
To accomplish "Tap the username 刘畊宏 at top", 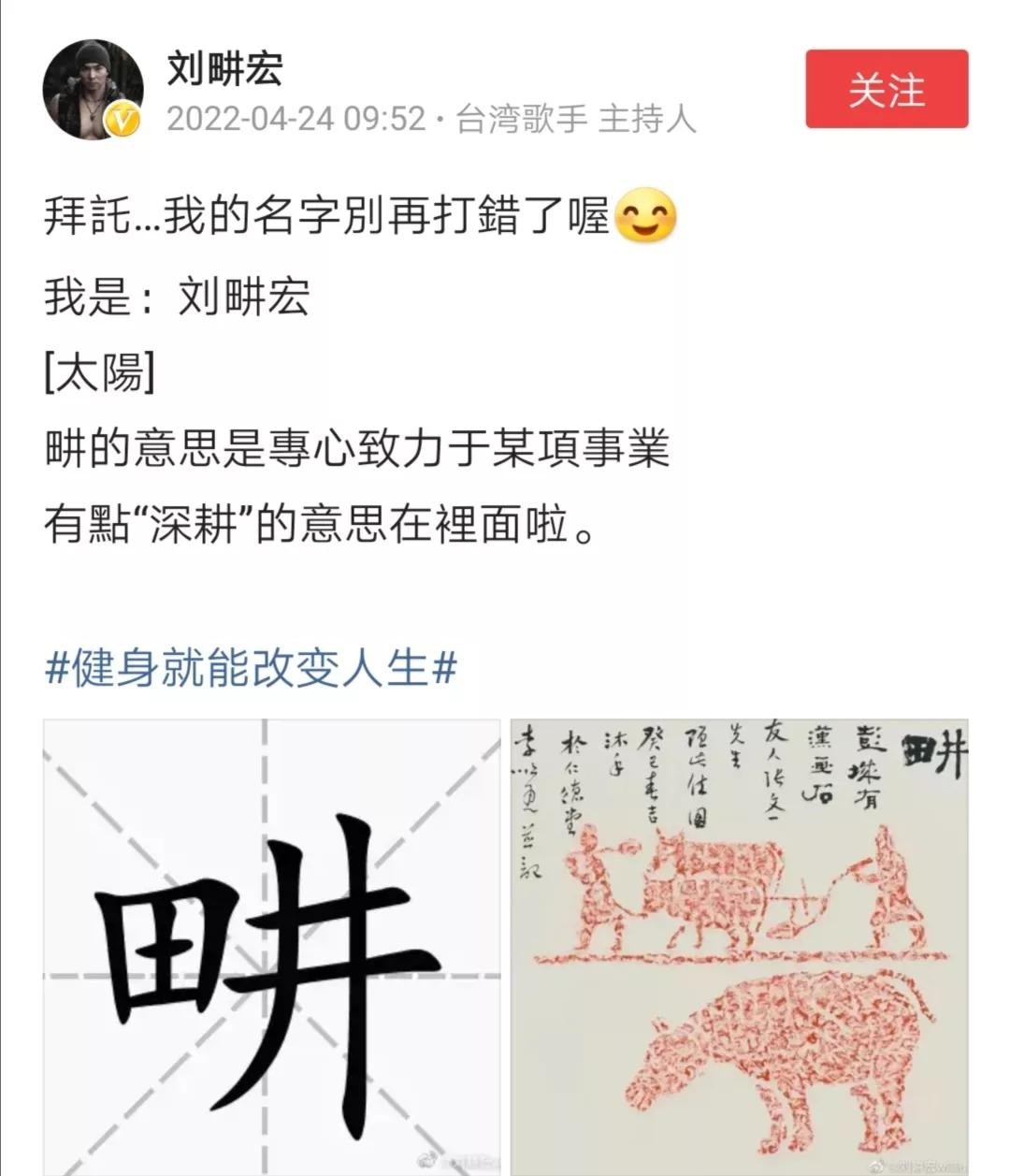I will [224, 68].
